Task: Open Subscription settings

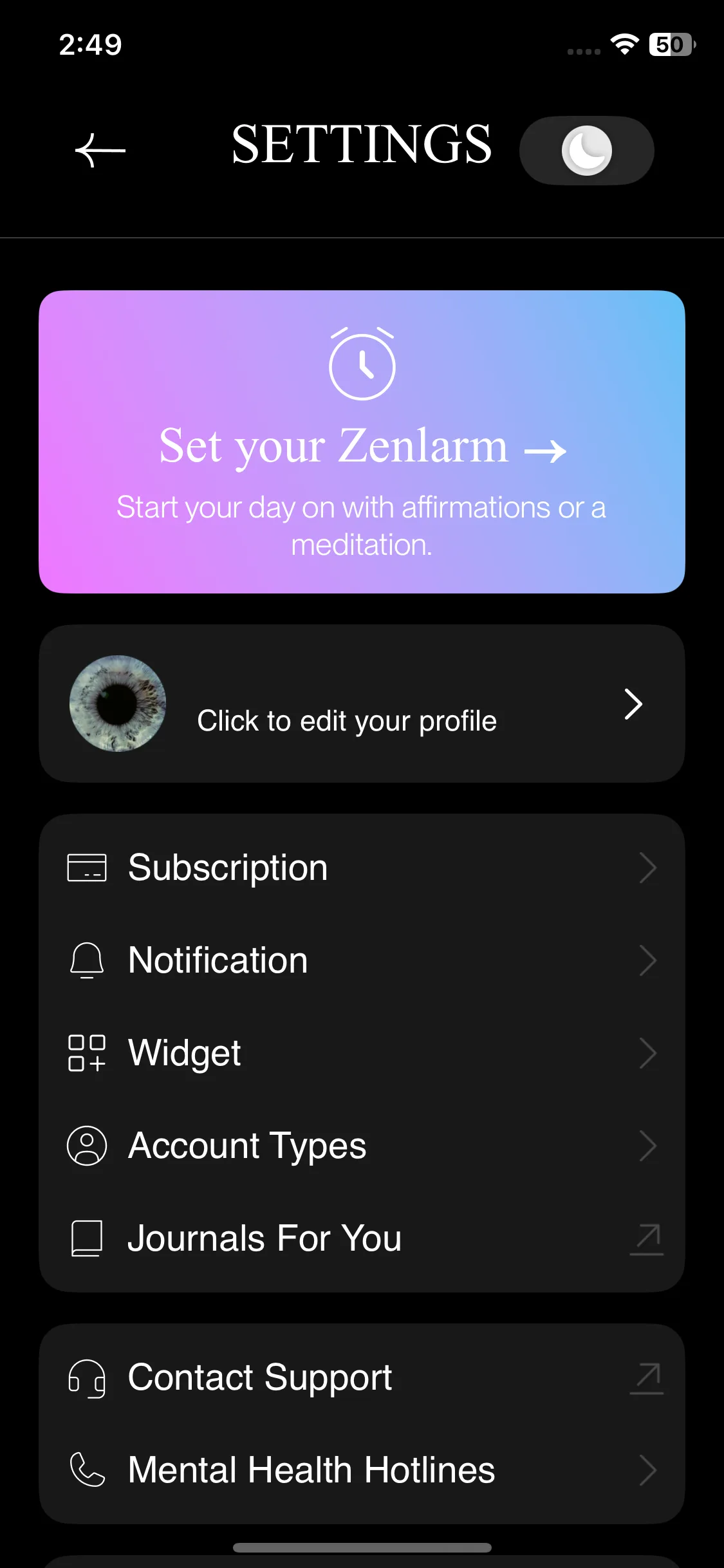Action: [x=362, y=868]
